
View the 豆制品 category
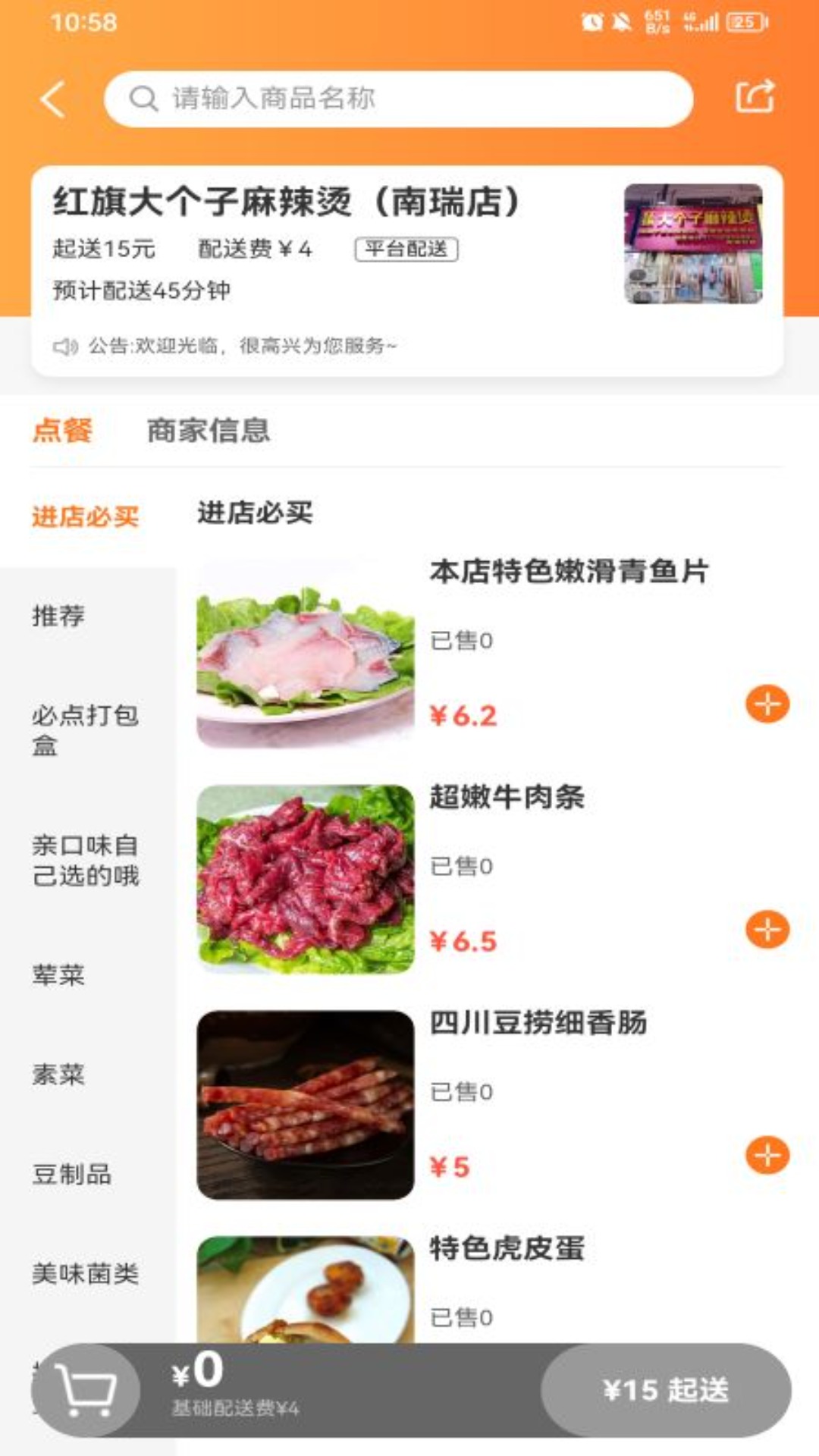(72, 1175)
